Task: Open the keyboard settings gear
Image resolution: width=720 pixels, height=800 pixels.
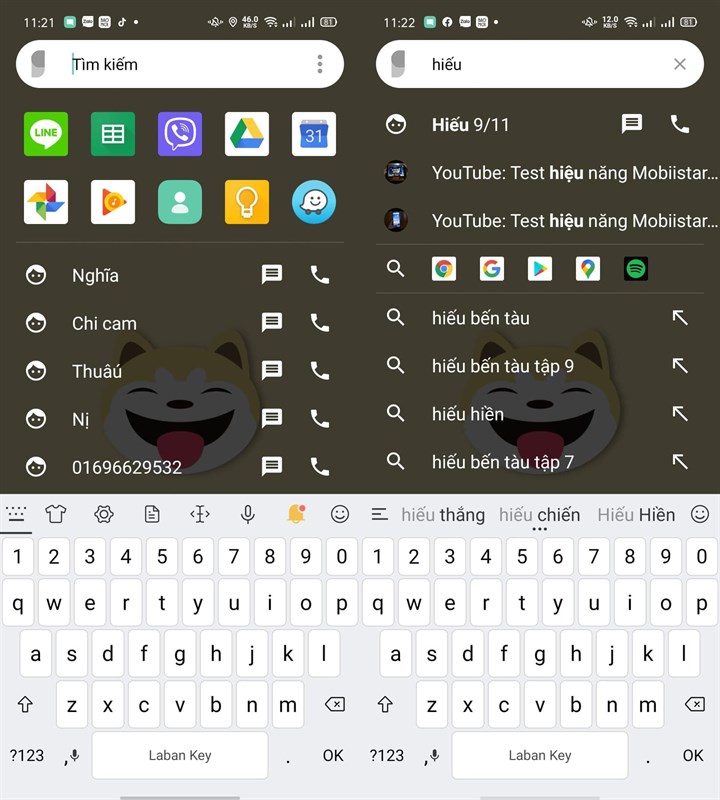Action: 104,514
